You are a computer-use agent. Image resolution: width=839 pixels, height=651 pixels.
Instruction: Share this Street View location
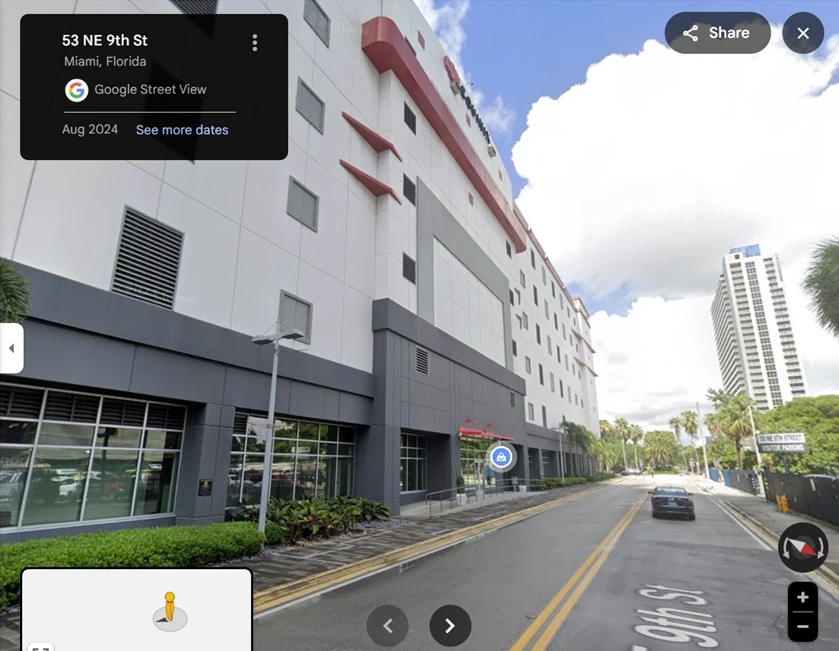click(x=717, y=33)
